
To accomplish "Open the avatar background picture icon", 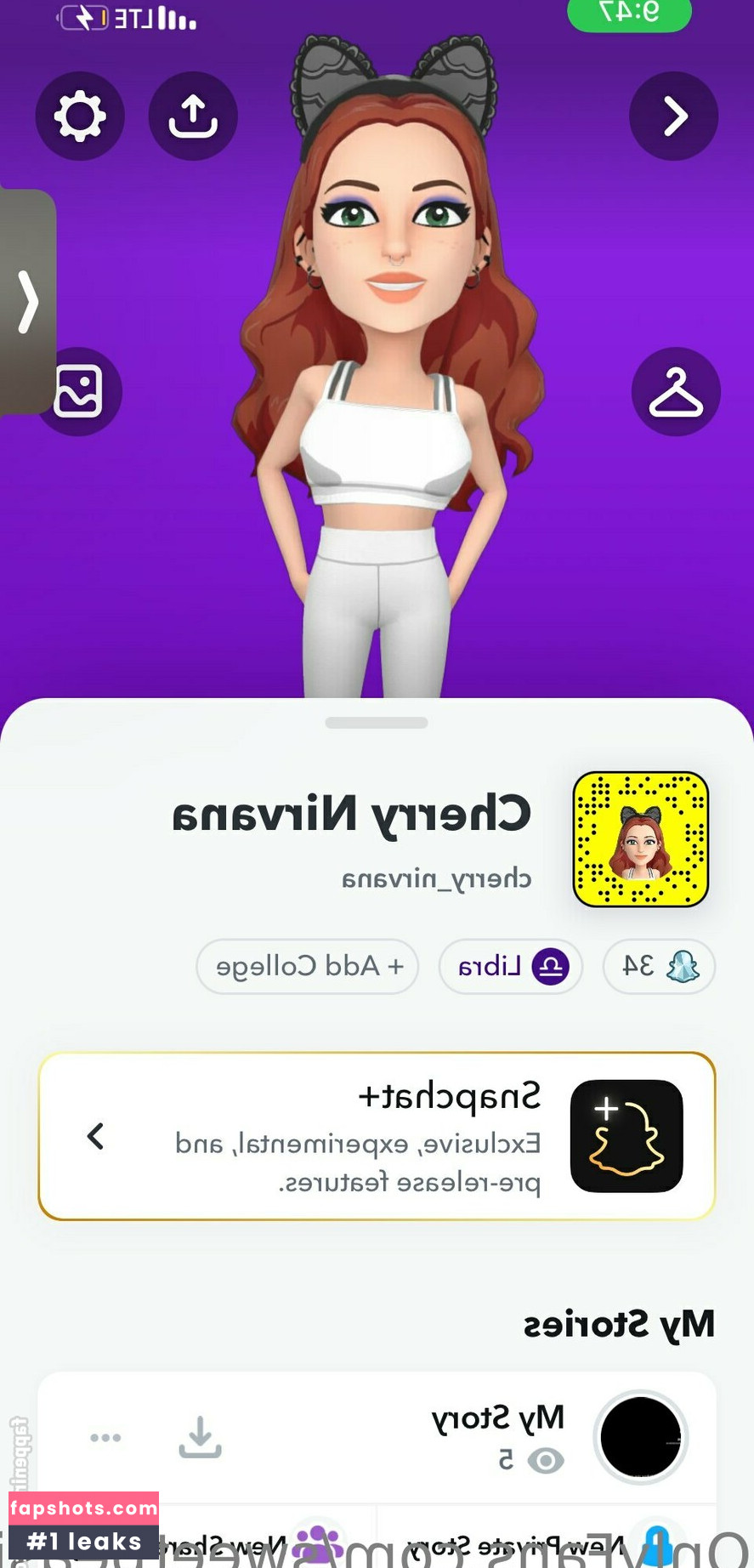I will click(x=79, y=392).
